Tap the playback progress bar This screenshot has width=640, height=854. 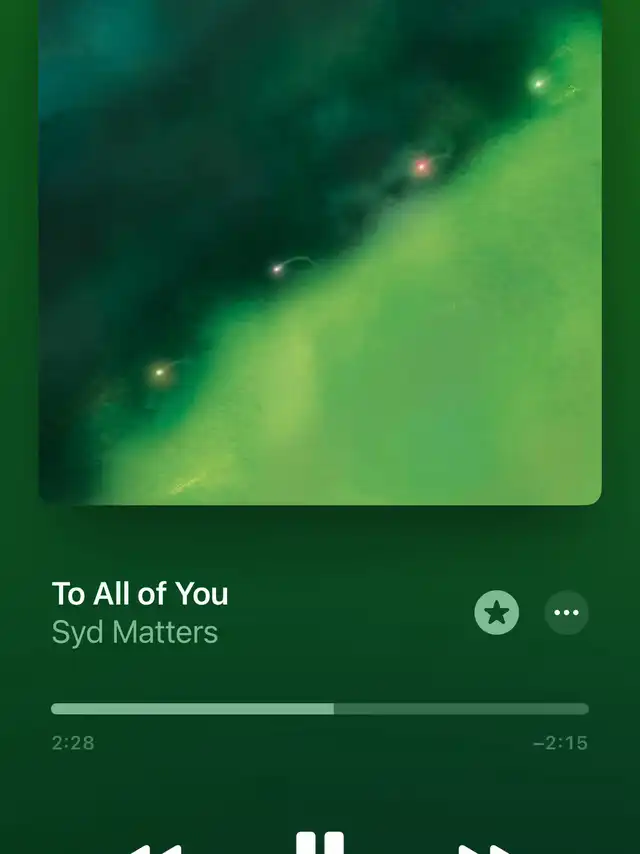pos(320,708)
